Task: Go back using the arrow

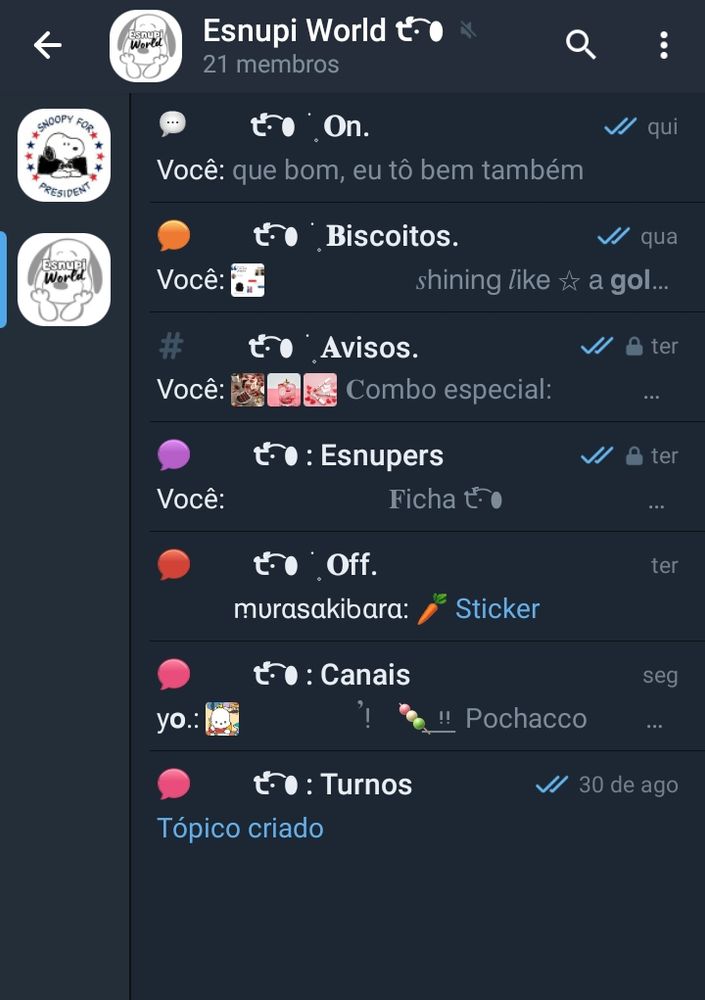Action: point(47,45)
